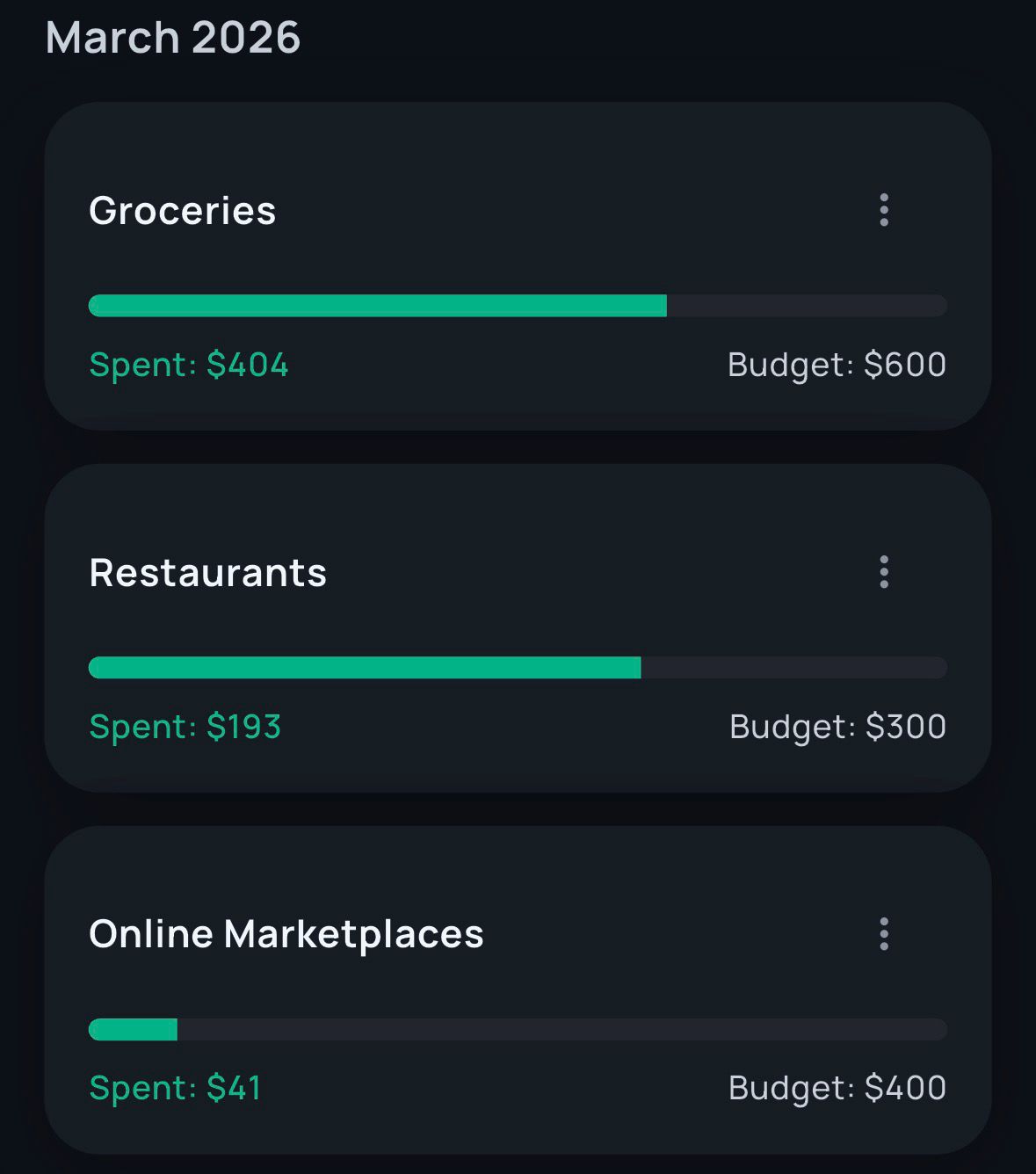This screenshot has width=1036, height=1174.
Task: Open the March 2026 month selector
Action: [172, 37]
